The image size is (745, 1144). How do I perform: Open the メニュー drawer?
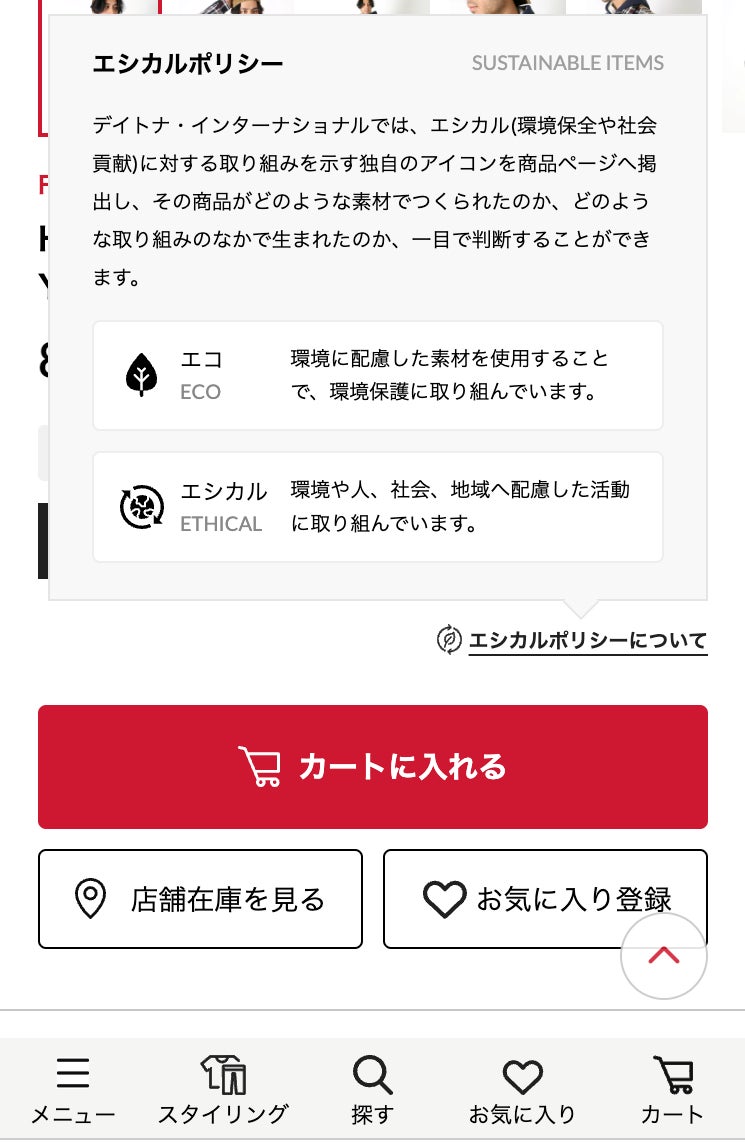(x=73, y=1090)
